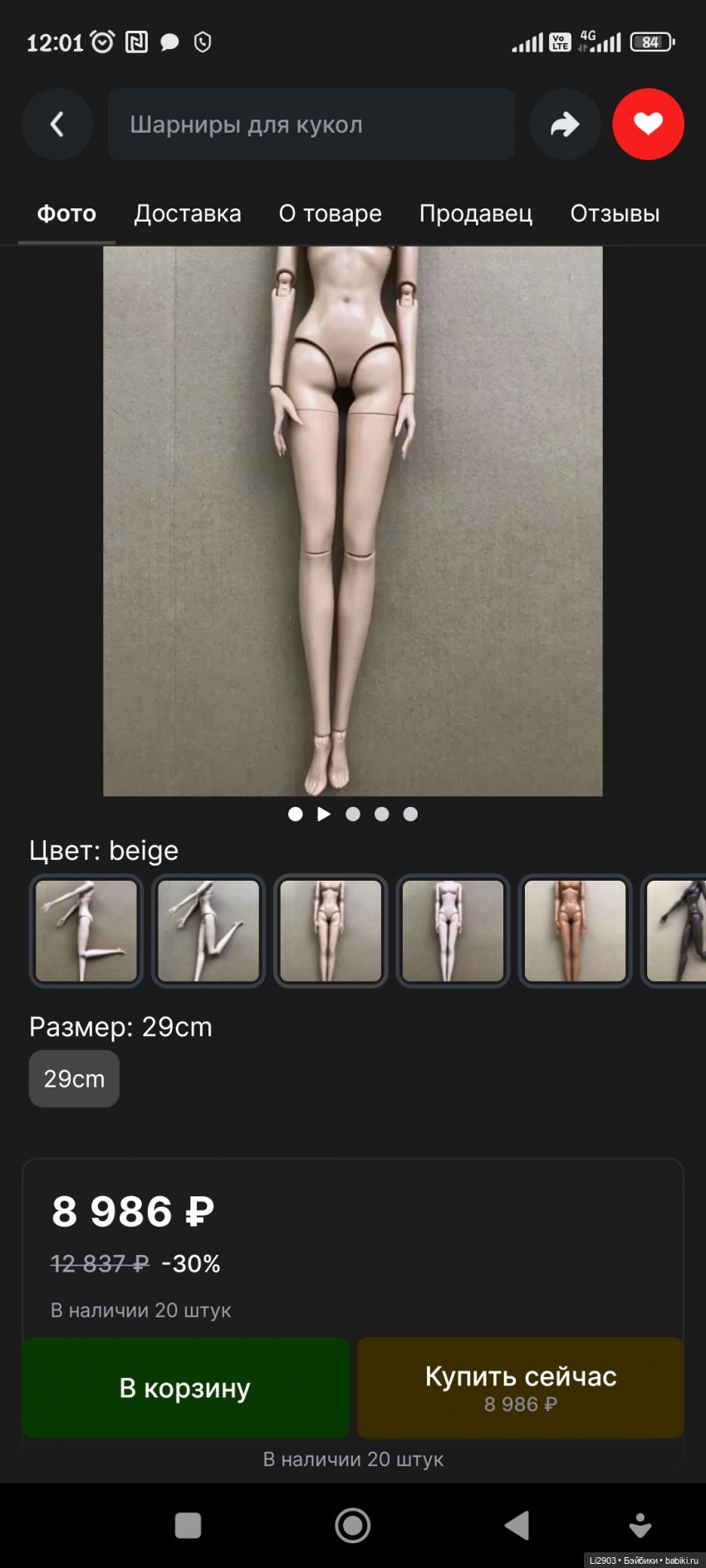
Task: View the Отзывы tab
Action: (x=615, y=213)
